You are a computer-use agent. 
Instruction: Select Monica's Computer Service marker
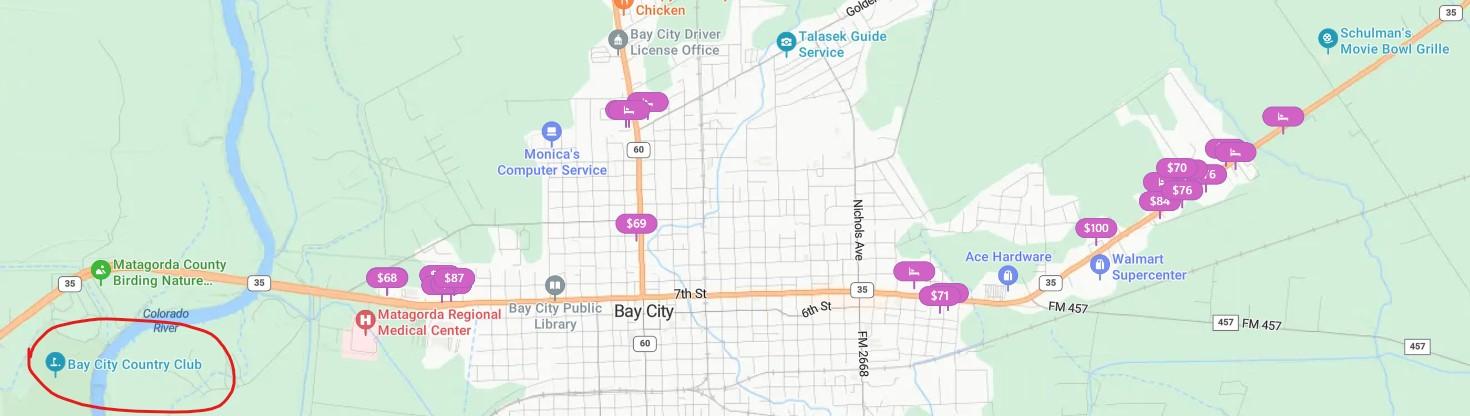point(551,131)
